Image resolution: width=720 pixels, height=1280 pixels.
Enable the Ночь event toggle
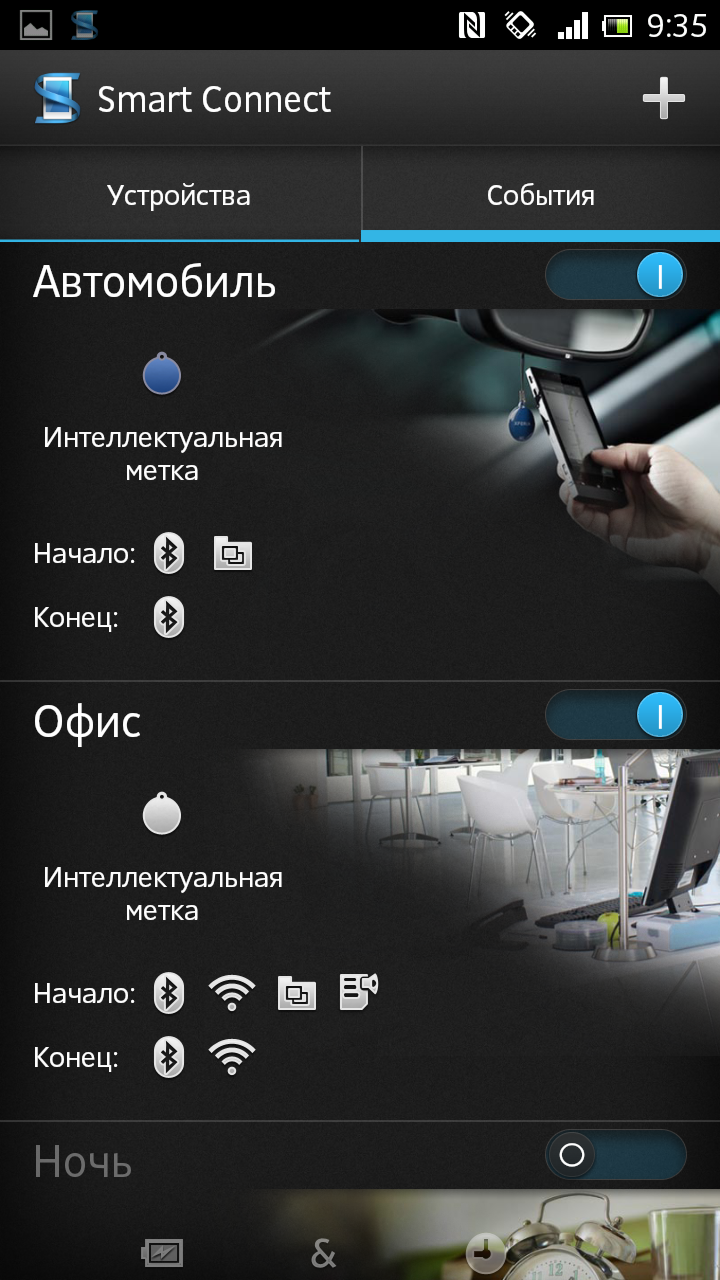click(615, 1155)
